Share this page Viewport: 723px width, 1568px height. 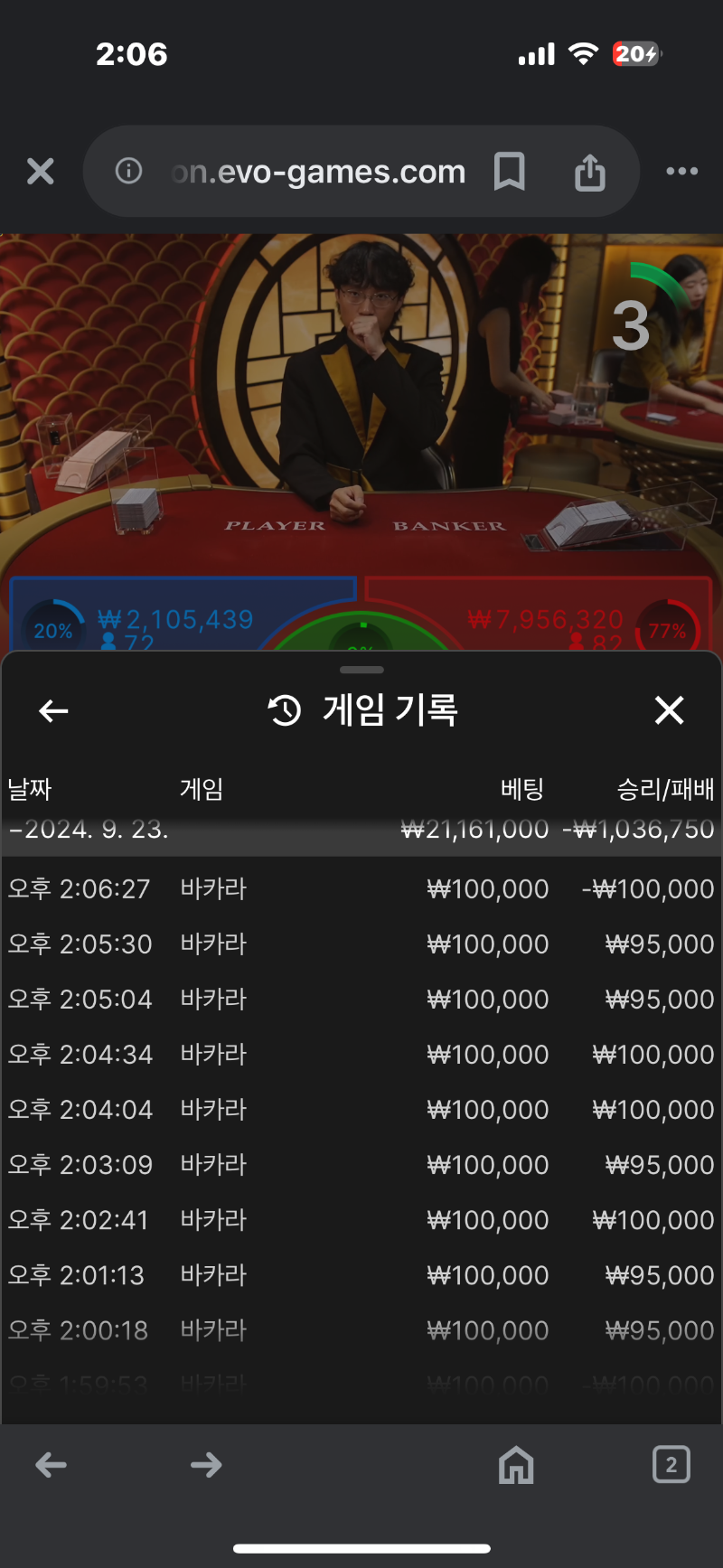pos(590,171)
